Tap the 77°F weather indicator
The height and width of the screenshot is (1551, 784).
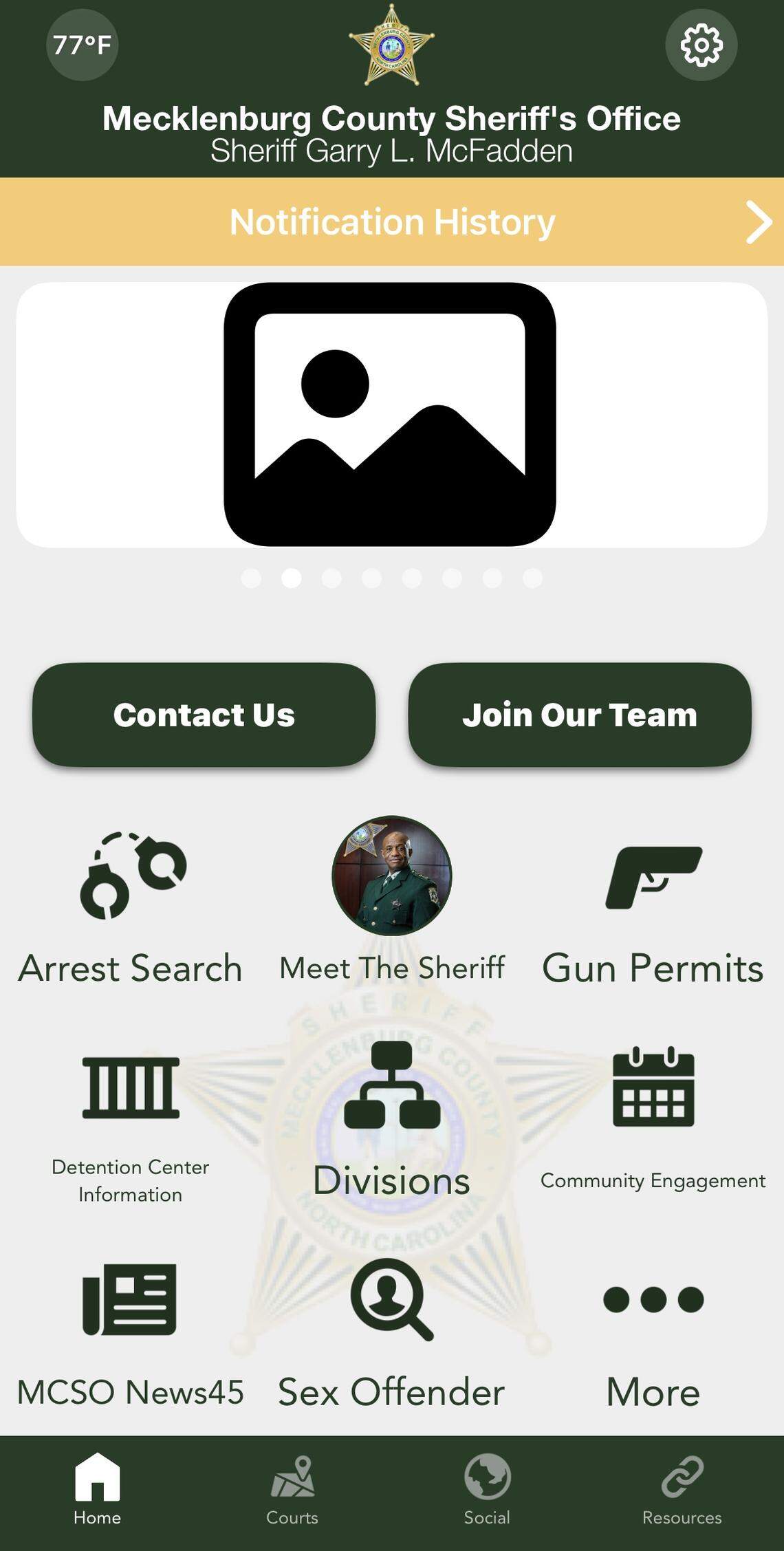point(81,44)
